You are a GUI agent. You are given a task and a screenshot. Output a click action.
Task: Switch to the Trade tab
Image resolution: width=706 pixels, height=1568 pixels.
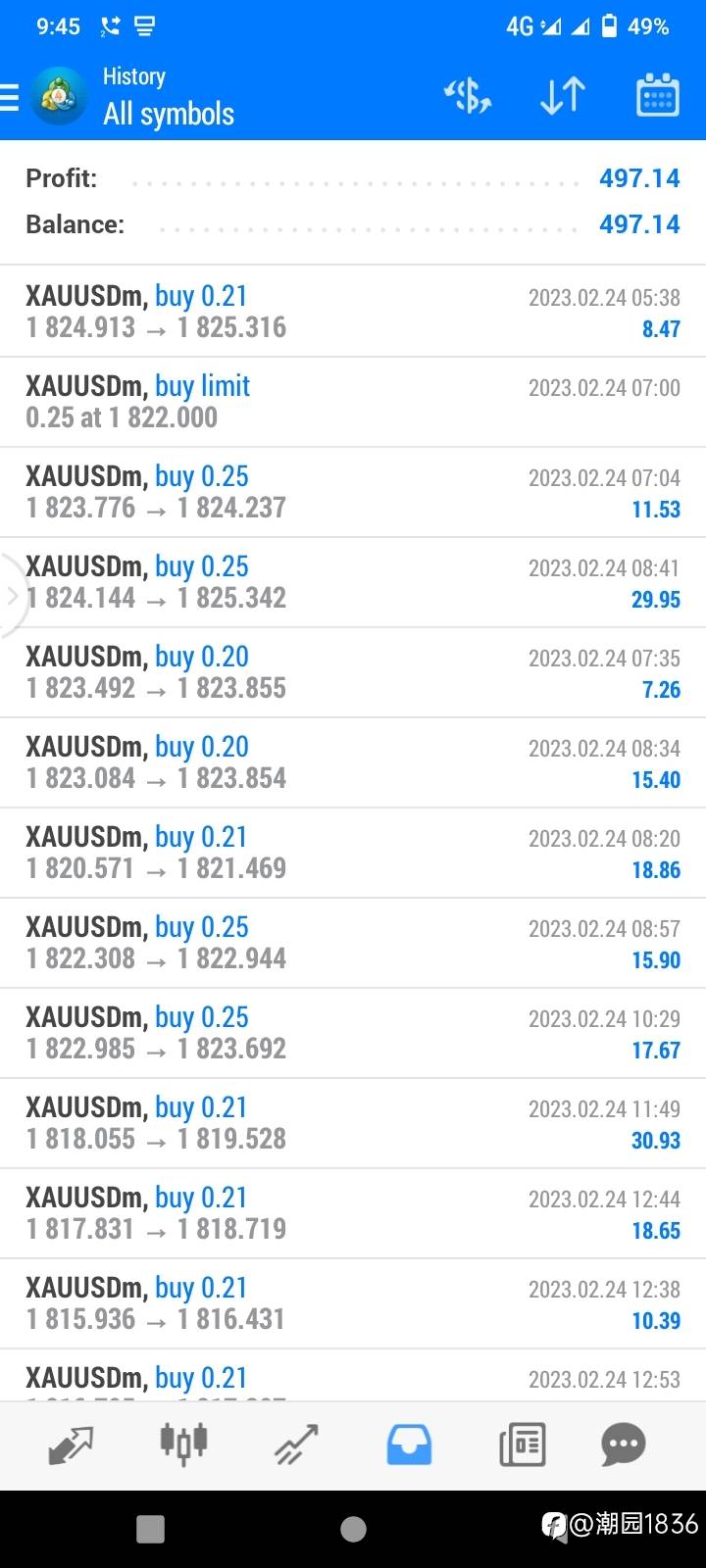[x=296, y=1445]
